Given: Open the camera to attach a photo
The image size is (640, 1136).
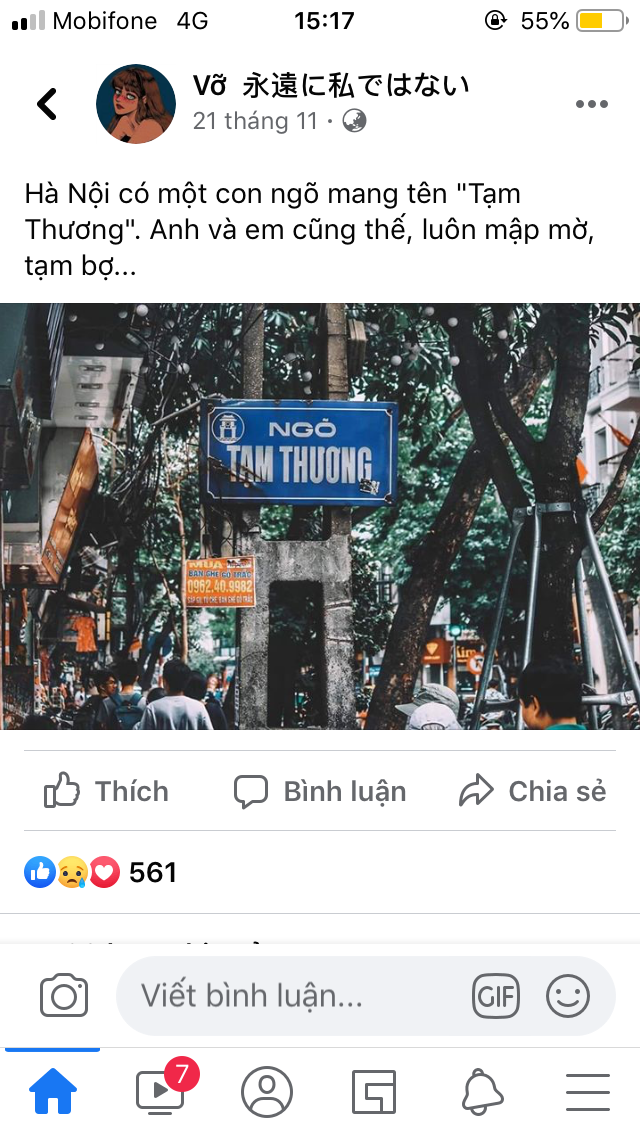Looking at the screenshot, I should [64, 996].
